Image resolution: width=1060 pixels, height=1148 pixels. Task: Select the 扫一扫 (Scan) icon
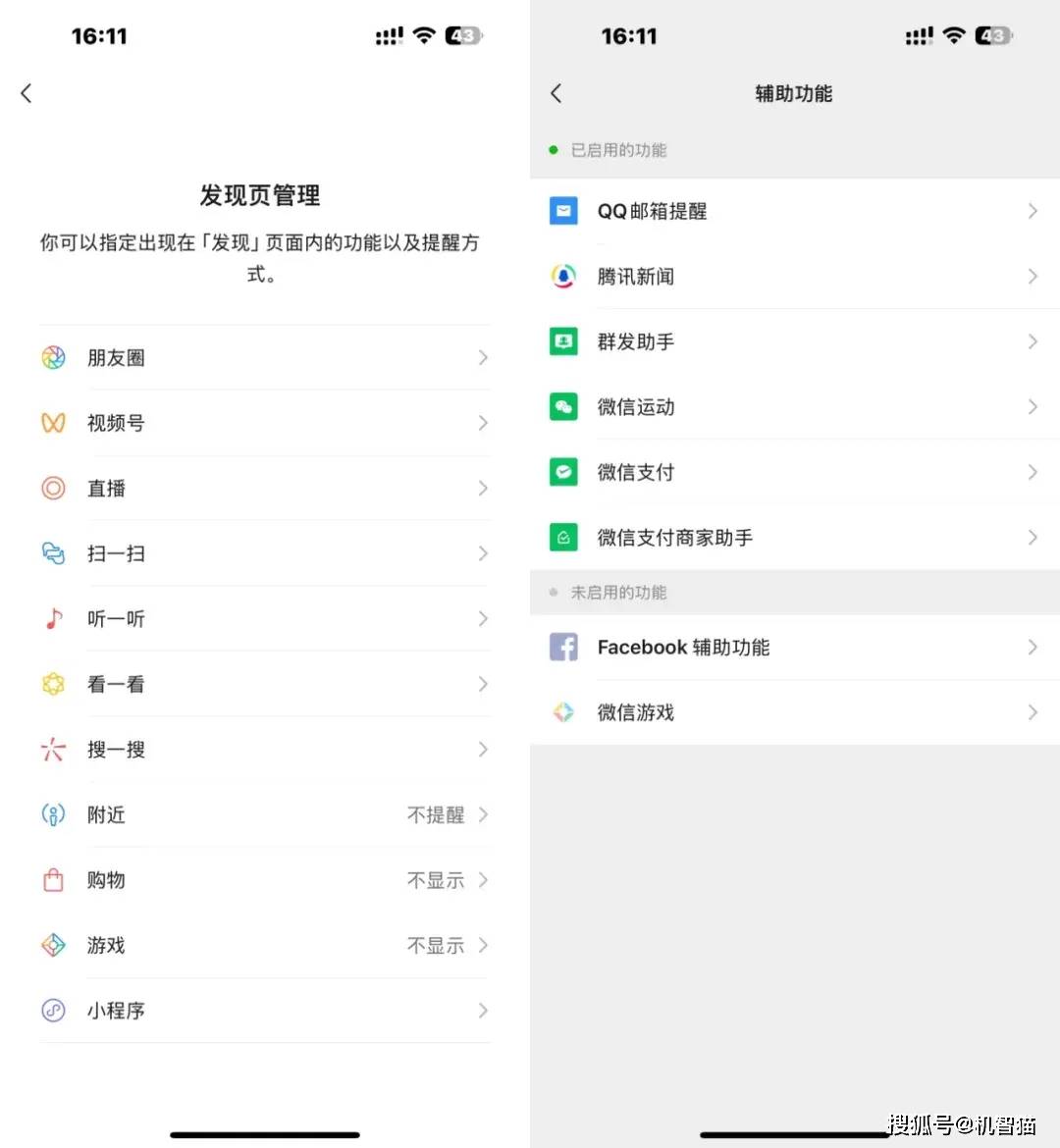click(53, 553)
